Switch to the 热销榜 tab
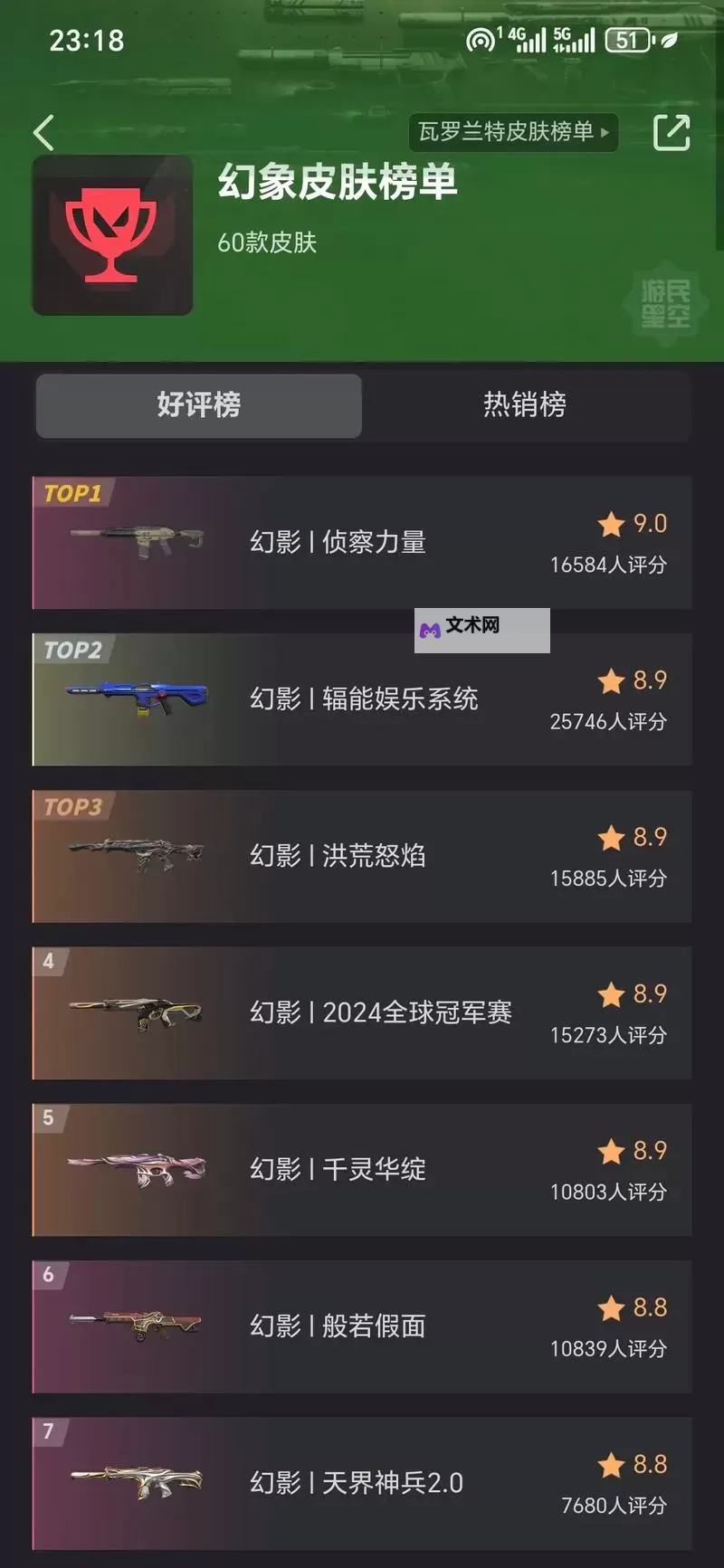The height and width of the screenshot is (1568, 724). click(525, 404)
